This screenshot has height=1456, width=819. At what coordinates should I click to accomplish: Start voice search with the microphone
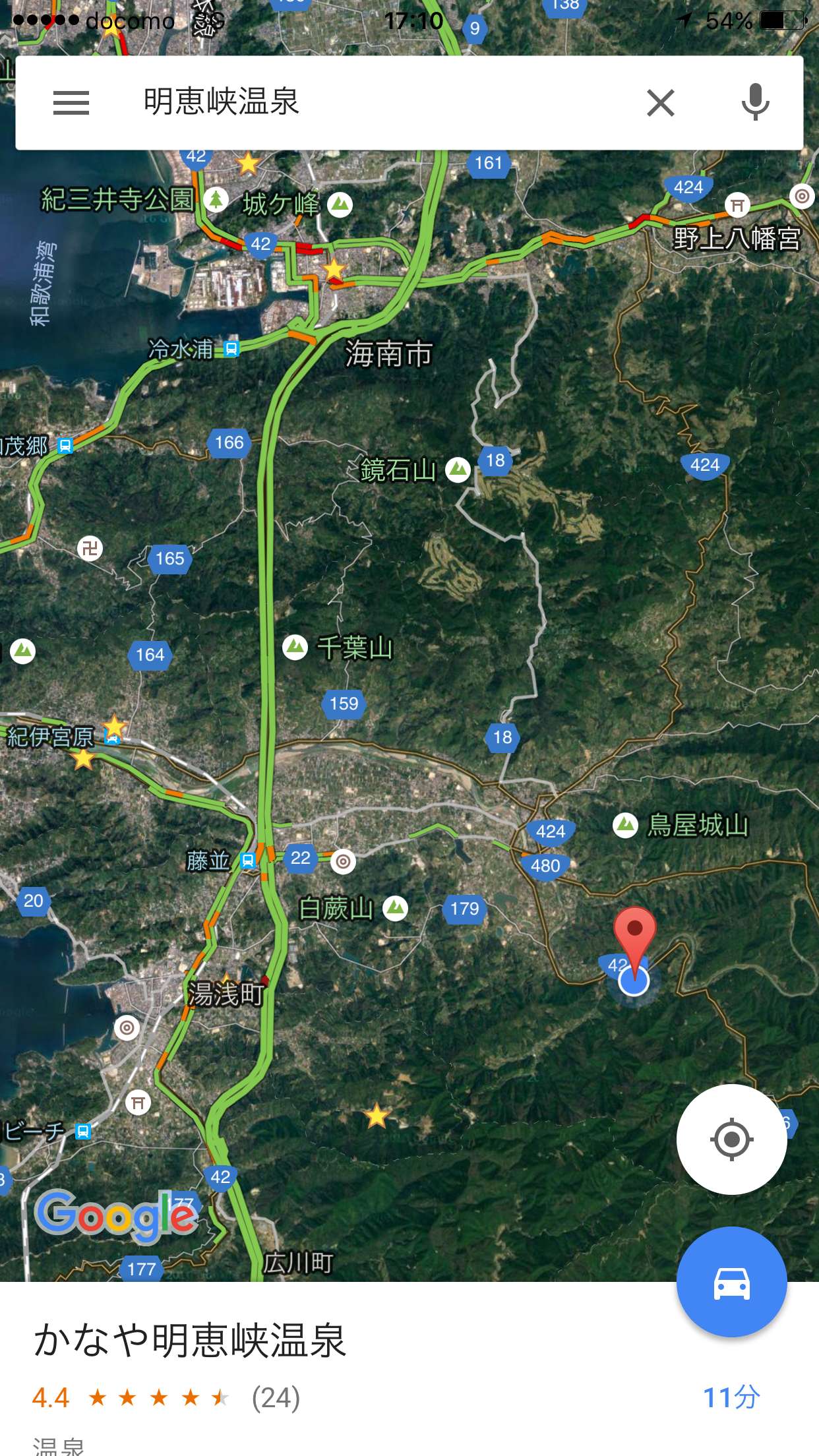click(x=756, y=102)
